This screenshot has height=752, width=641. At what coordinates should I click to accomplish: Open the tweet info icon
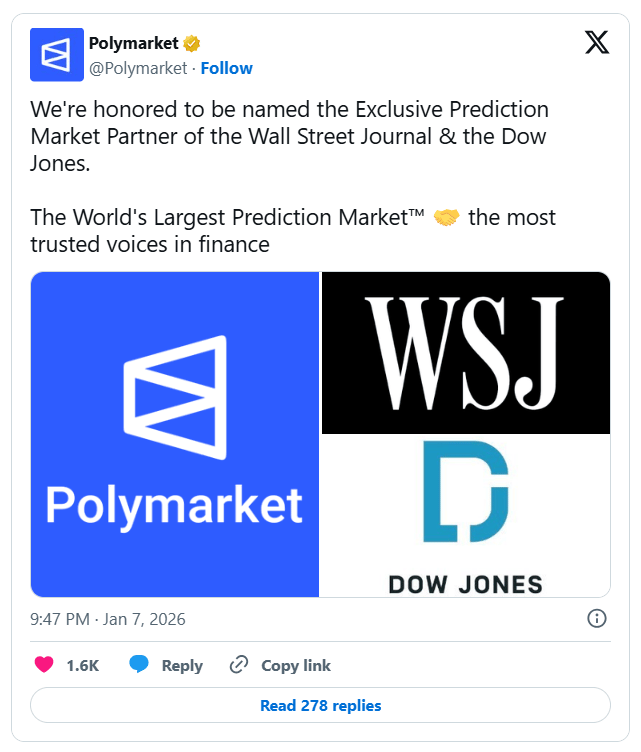pos(596,618)
